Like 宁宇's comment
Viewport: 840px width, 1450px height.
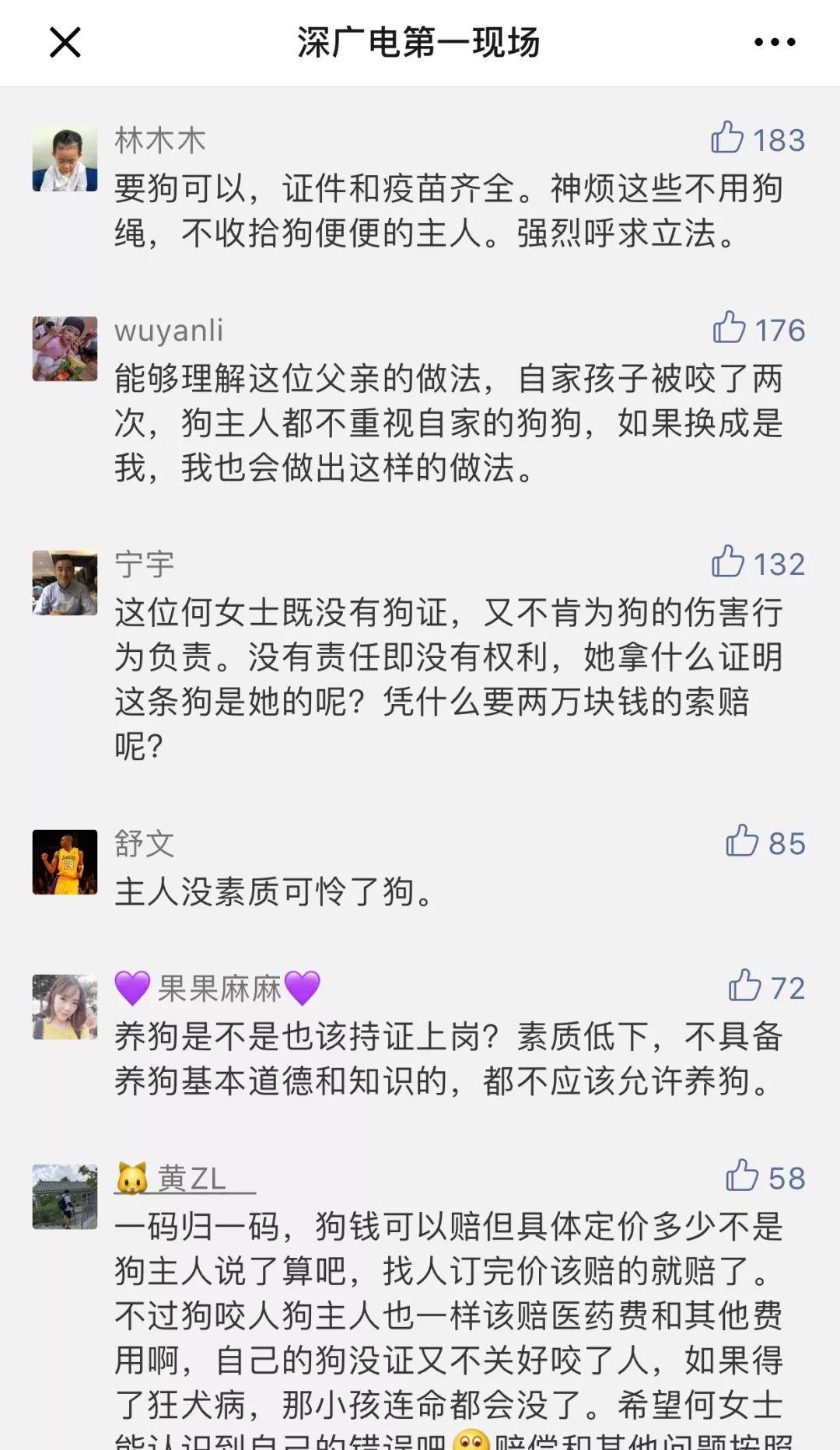click(728, 562)
